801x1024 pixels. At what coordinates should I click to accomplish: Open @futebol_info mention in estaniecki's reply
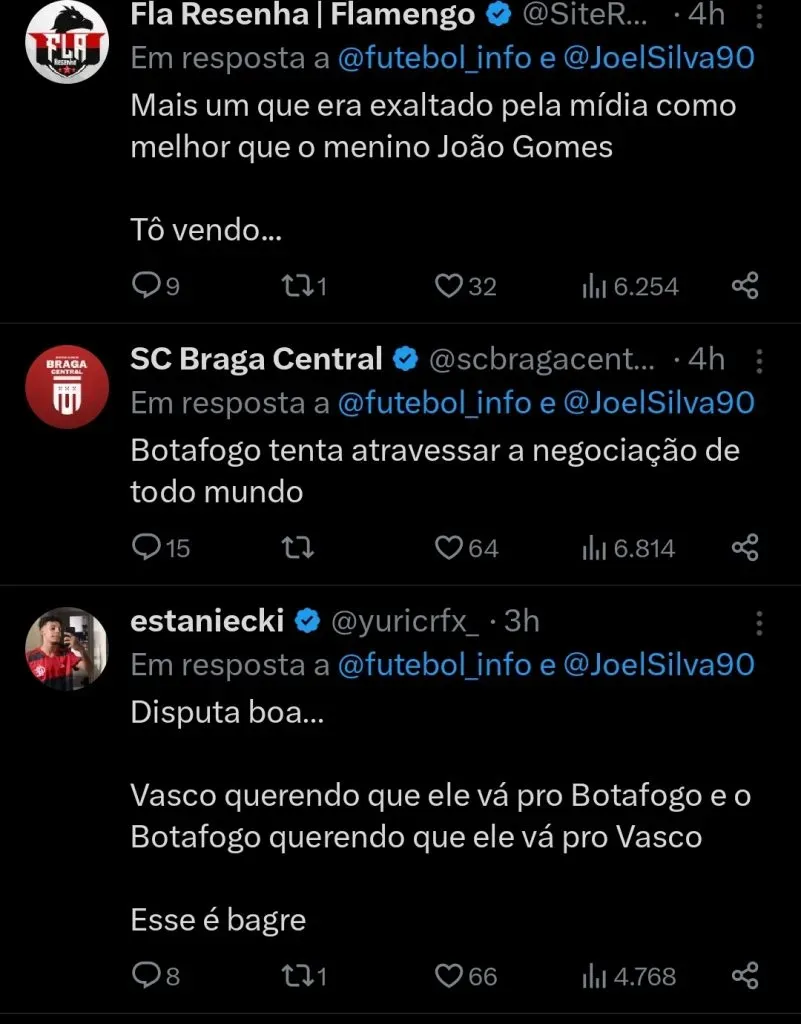[434, 665]
